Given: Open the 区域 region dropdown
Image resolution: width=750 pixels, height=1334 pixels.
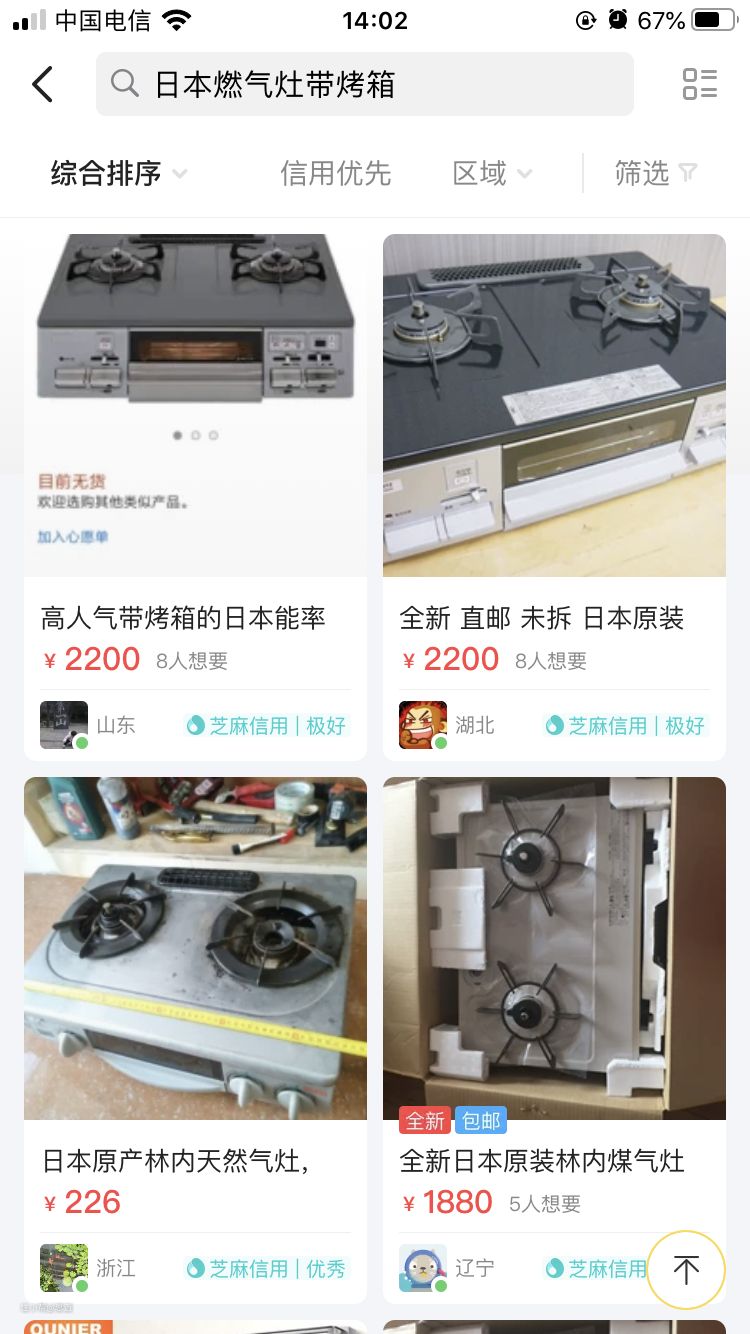Looking at the screenshot, I should [x=491, y=173].
